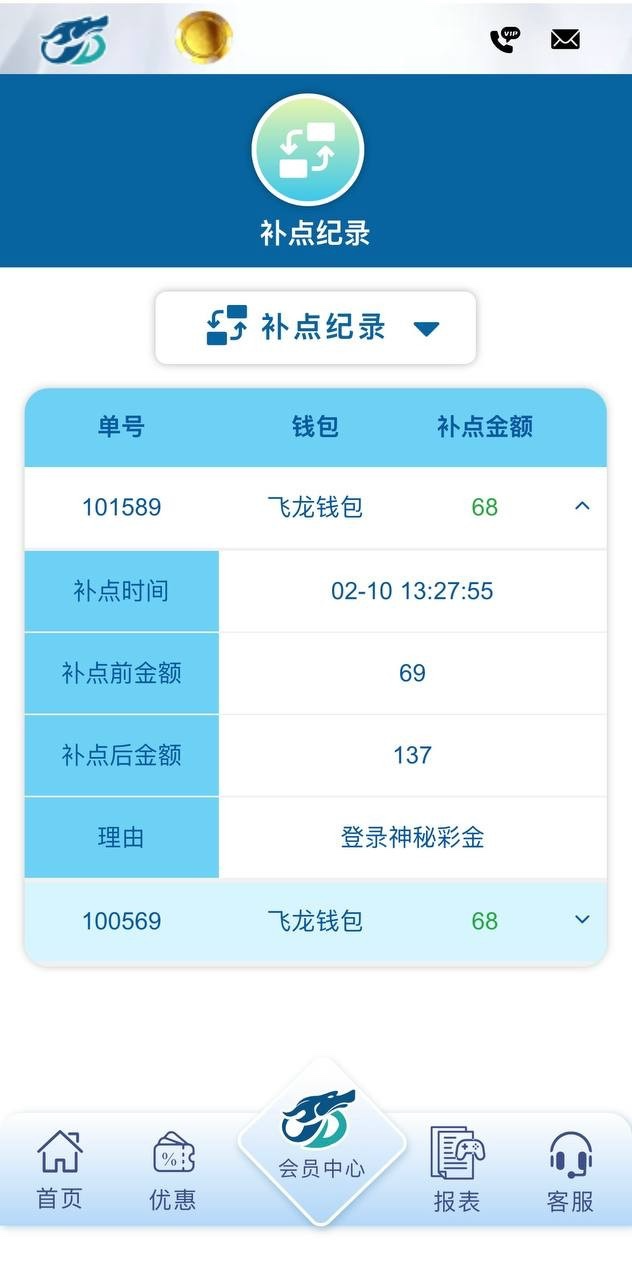
Task: Tap the gold coin icon
Action: [x=204, y=38]
